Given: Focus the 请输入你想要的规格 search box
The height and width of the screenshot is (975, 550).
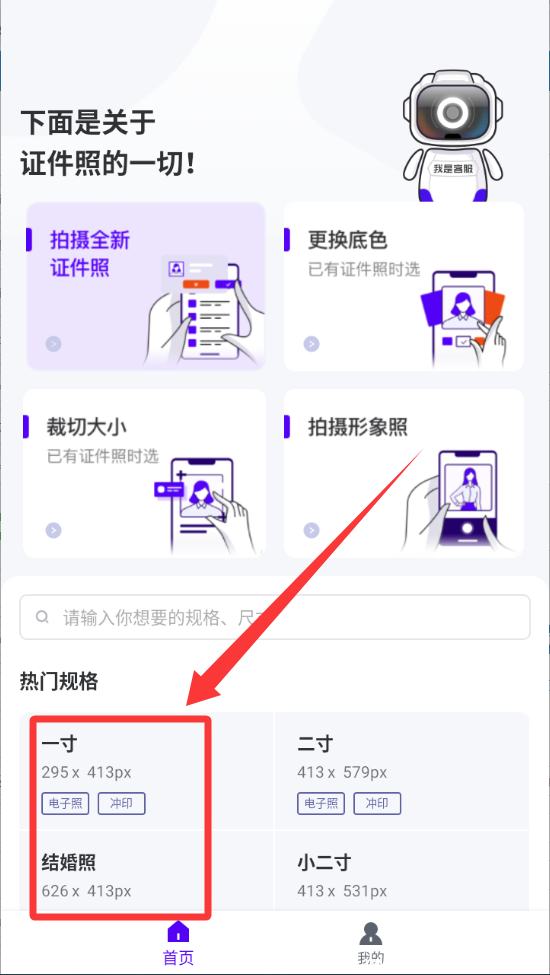Looking at the screenshot, I should click(275, 617).
